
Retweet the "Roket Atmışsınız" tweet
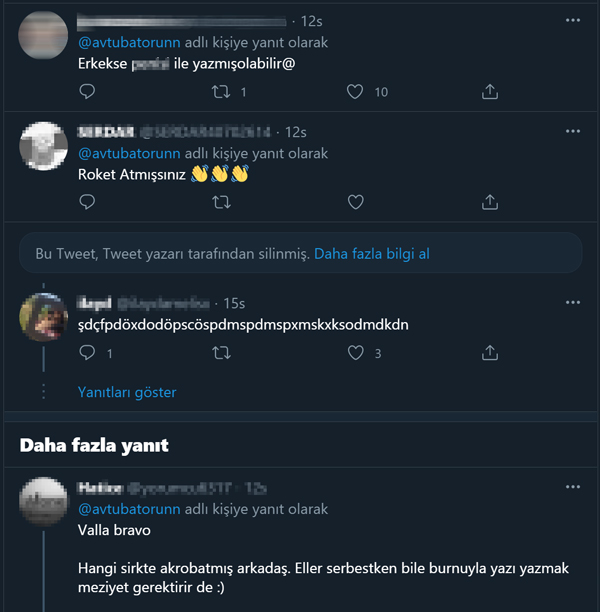pyautogui.click(x=222, y=202)
